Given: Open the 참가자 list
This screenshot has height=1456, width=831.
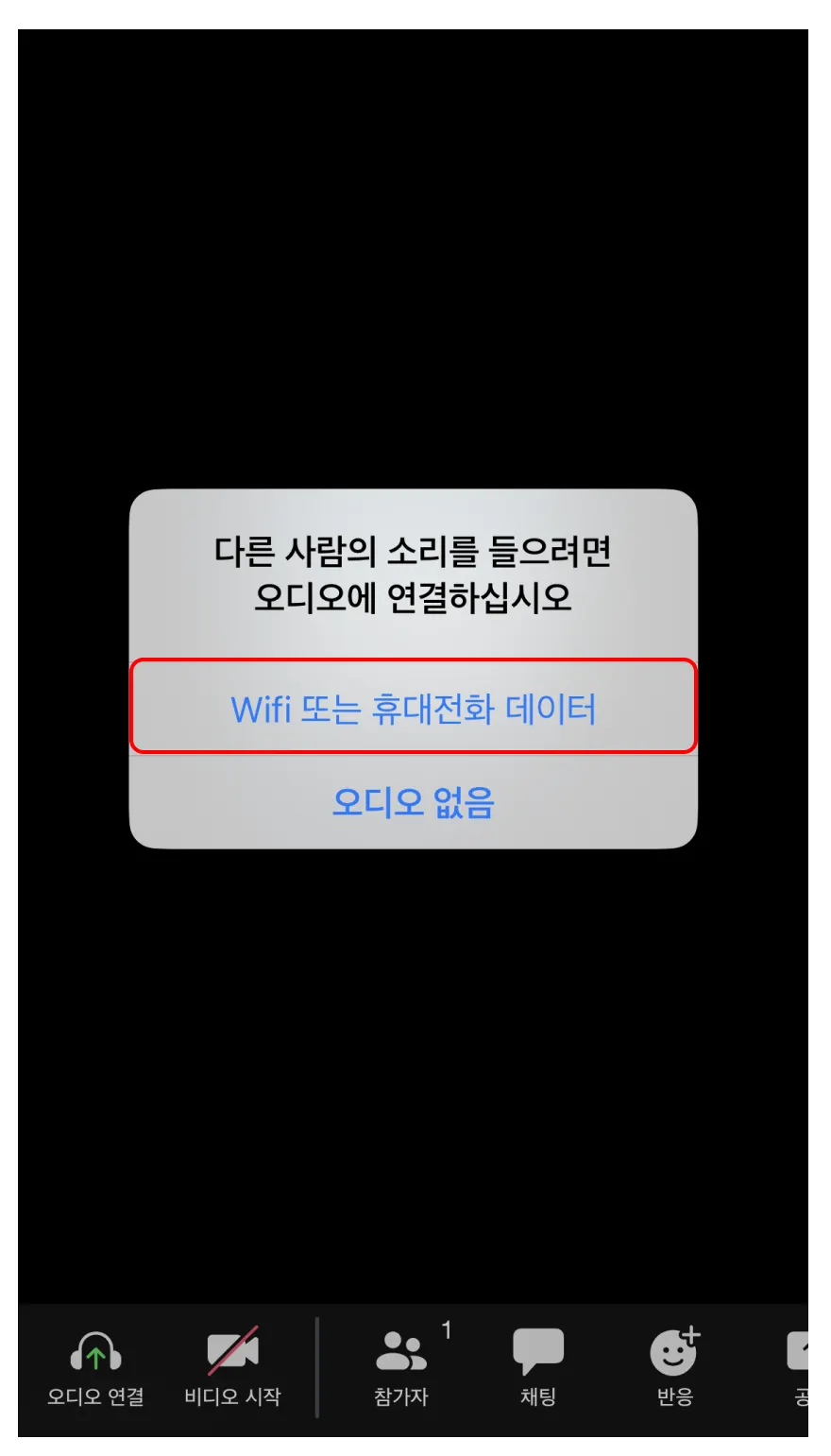Looking at the screenshot, I should tap(401, 1366).
